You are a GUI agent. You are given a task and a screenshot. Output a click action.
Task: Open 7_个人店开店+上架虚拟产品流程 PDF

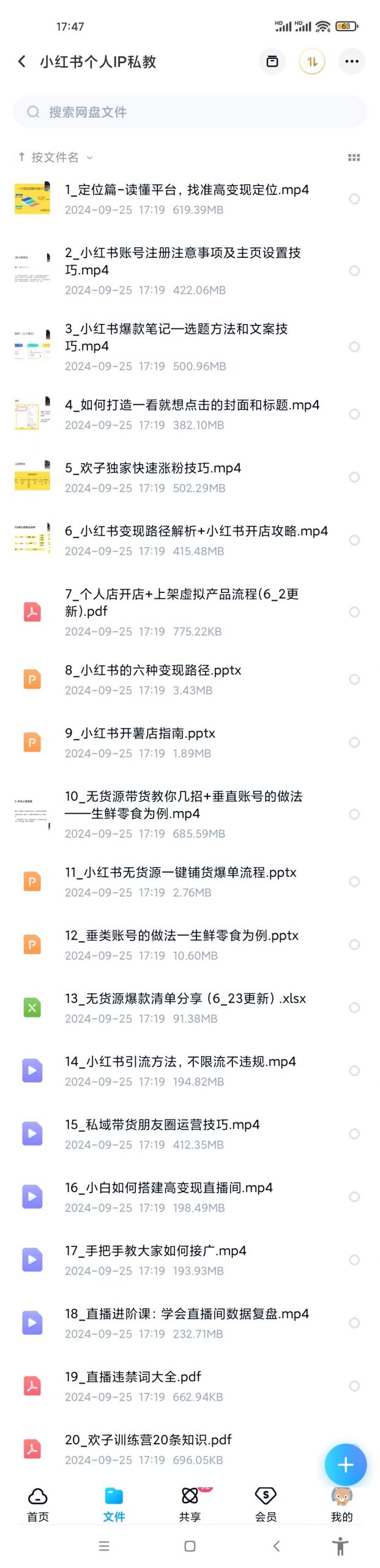click(x=182, y=602)
